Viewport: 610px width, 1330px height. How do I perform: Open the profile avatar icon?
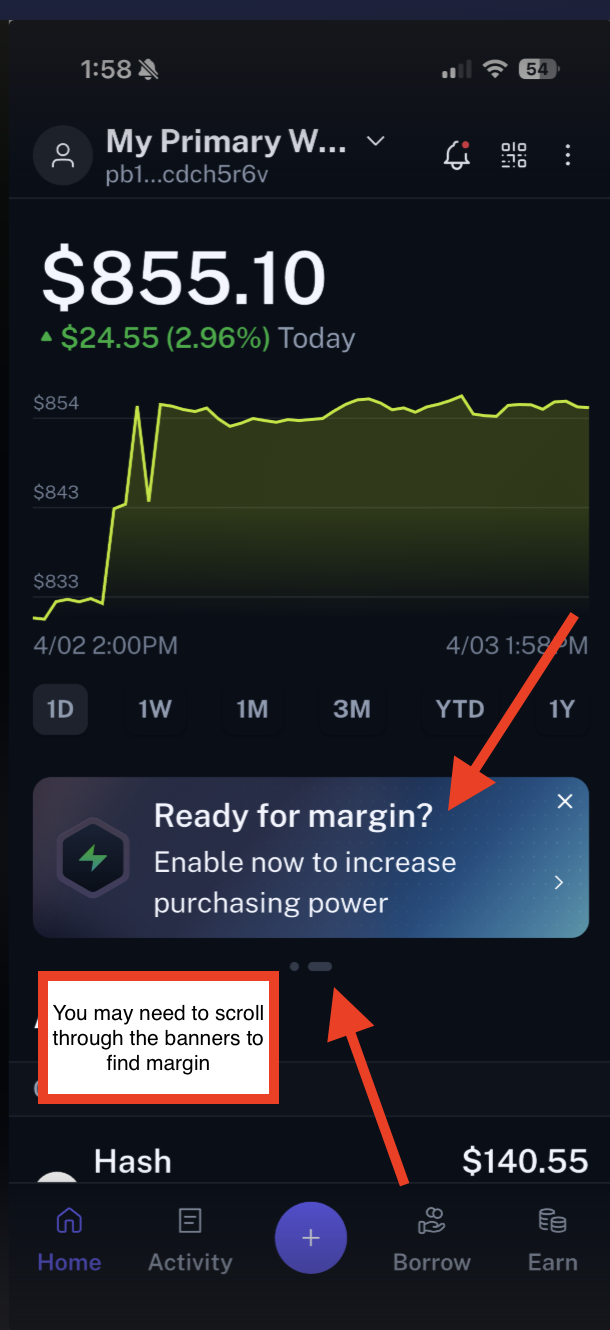63,156
